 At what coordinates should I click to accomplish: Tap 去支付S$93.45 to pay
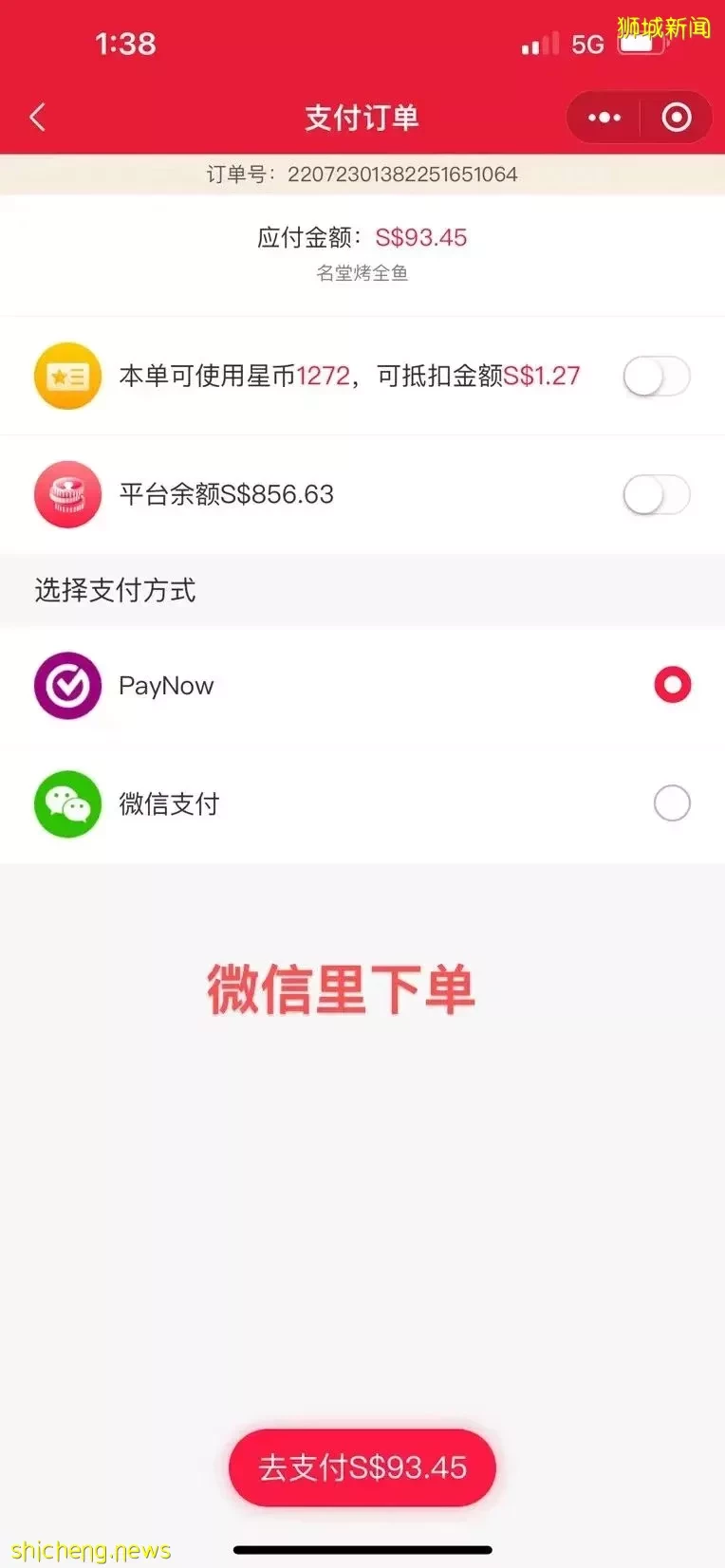[x=362, y=1467]
